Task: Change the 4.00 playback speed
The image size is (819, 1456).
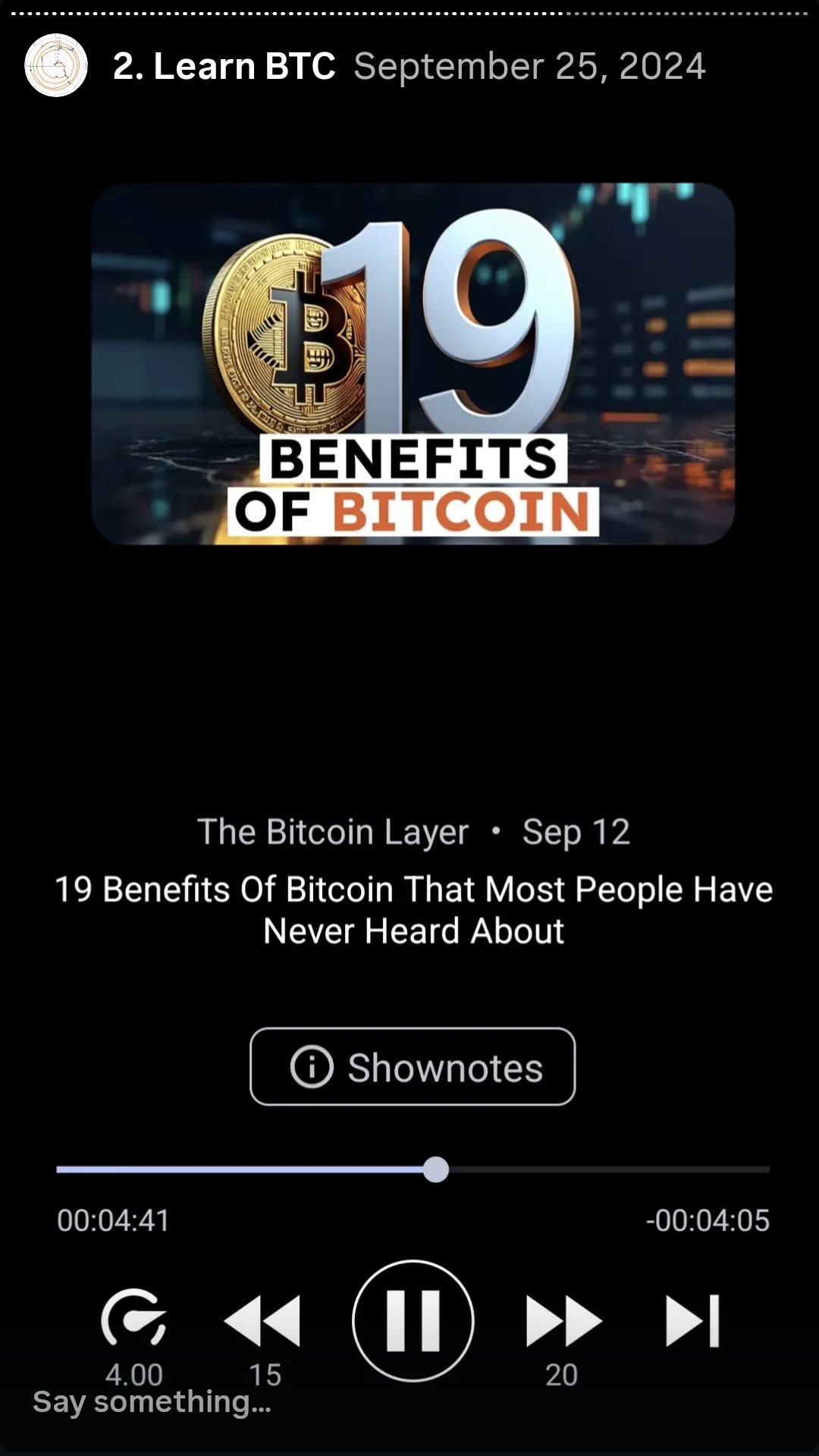Action: pyautogui.click(x=133, y=1320)
